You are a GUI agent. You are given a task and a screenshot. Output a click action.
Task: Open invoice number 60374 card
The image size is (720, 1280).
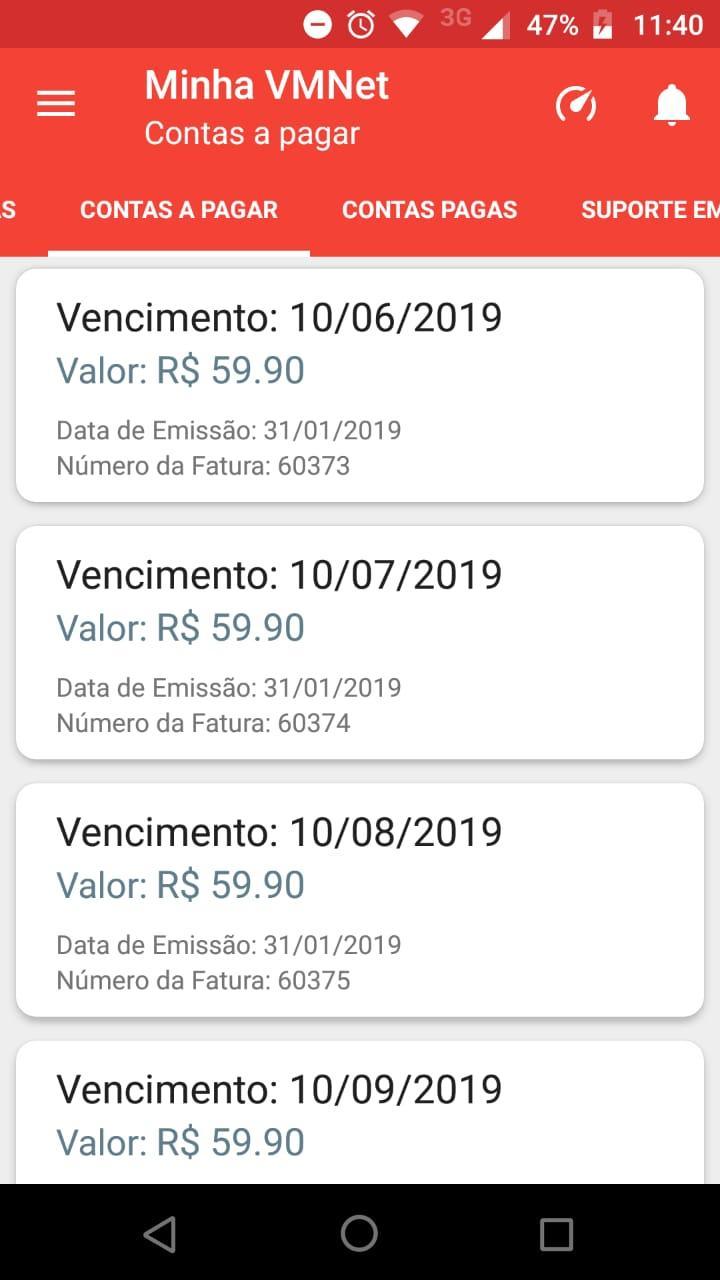tap(360, 642)
